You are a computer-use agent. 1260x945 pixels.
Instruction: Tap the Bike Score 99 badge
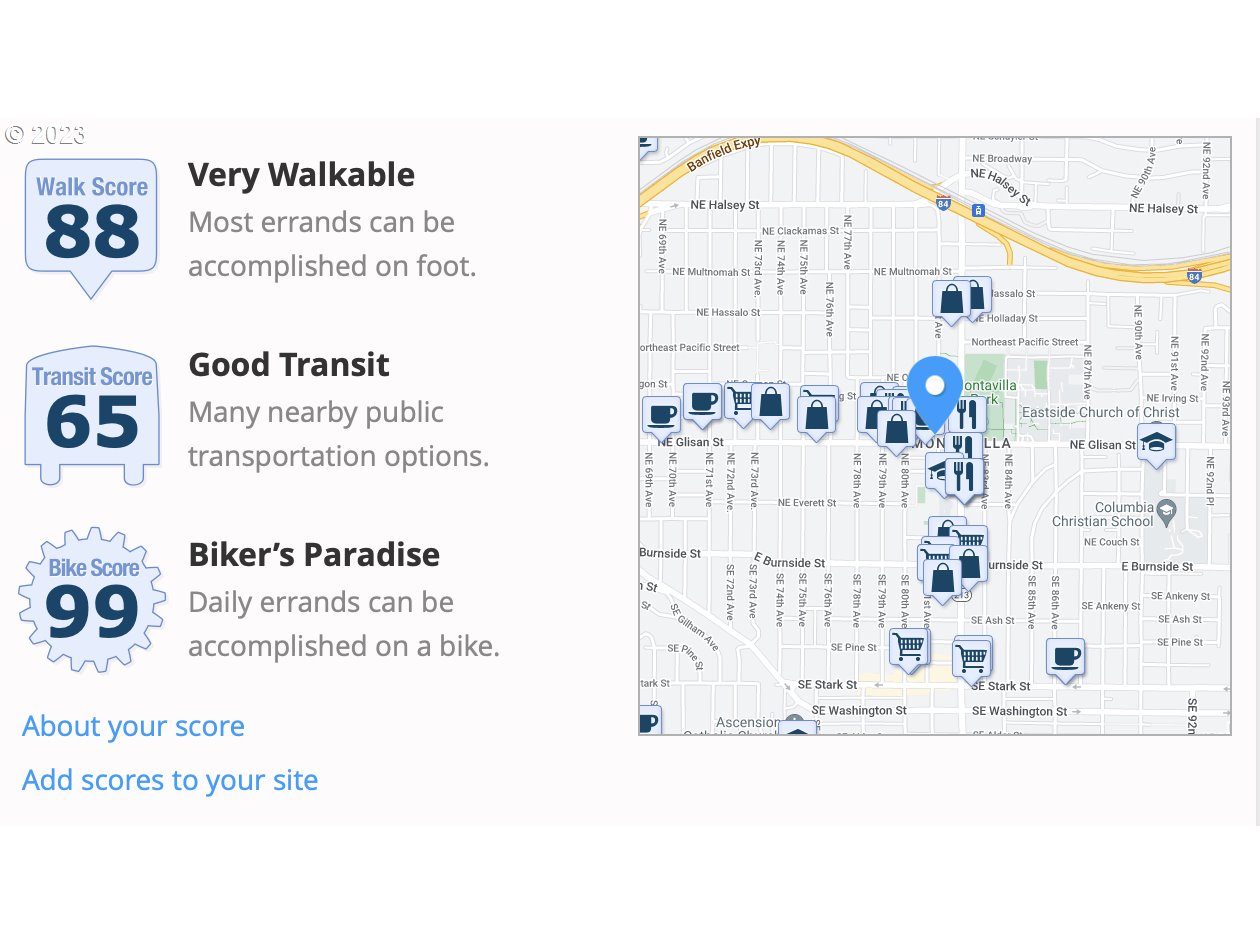coord(92,600)
